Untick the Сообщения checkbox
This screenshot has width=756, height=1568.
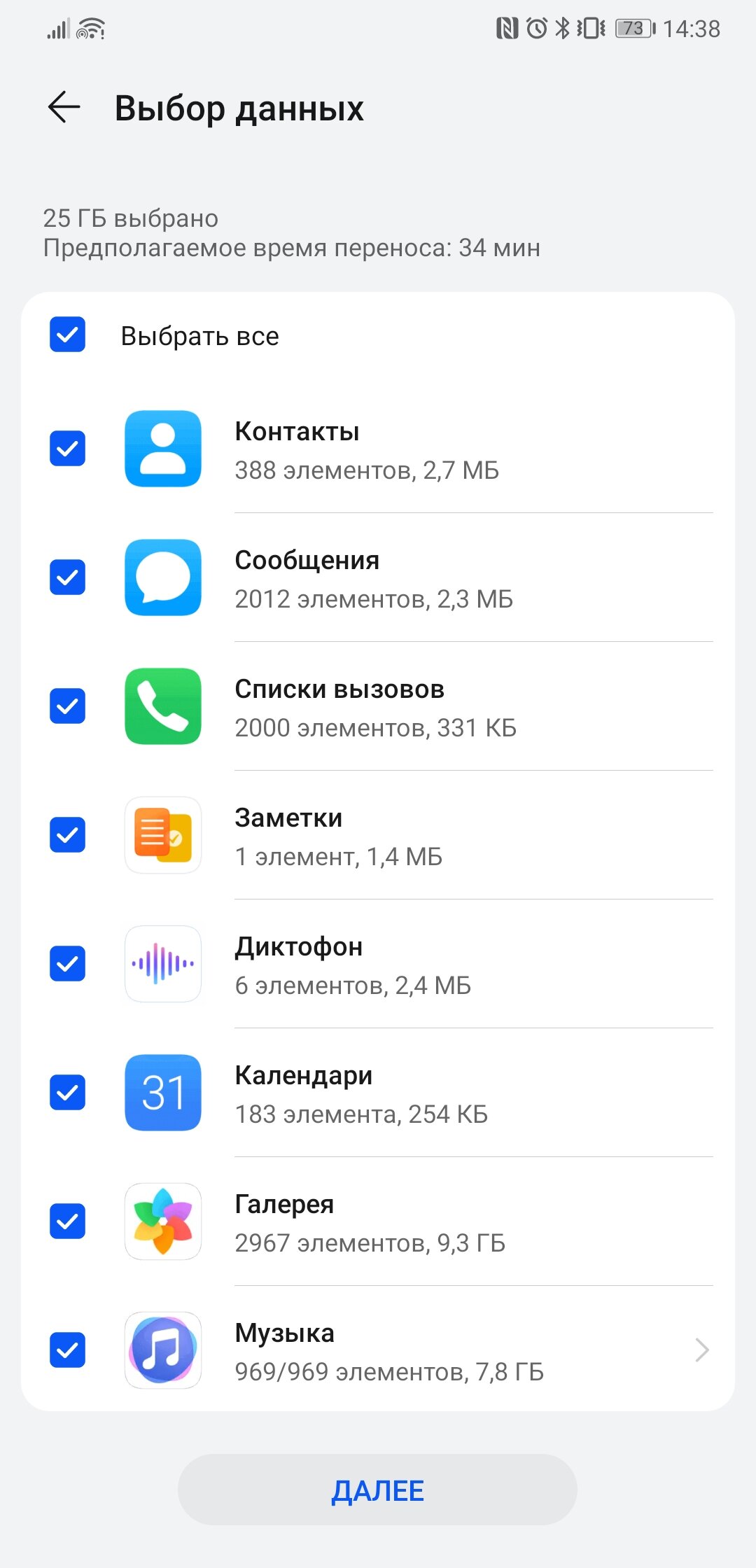pyautogui.click(x=67, y=577)
